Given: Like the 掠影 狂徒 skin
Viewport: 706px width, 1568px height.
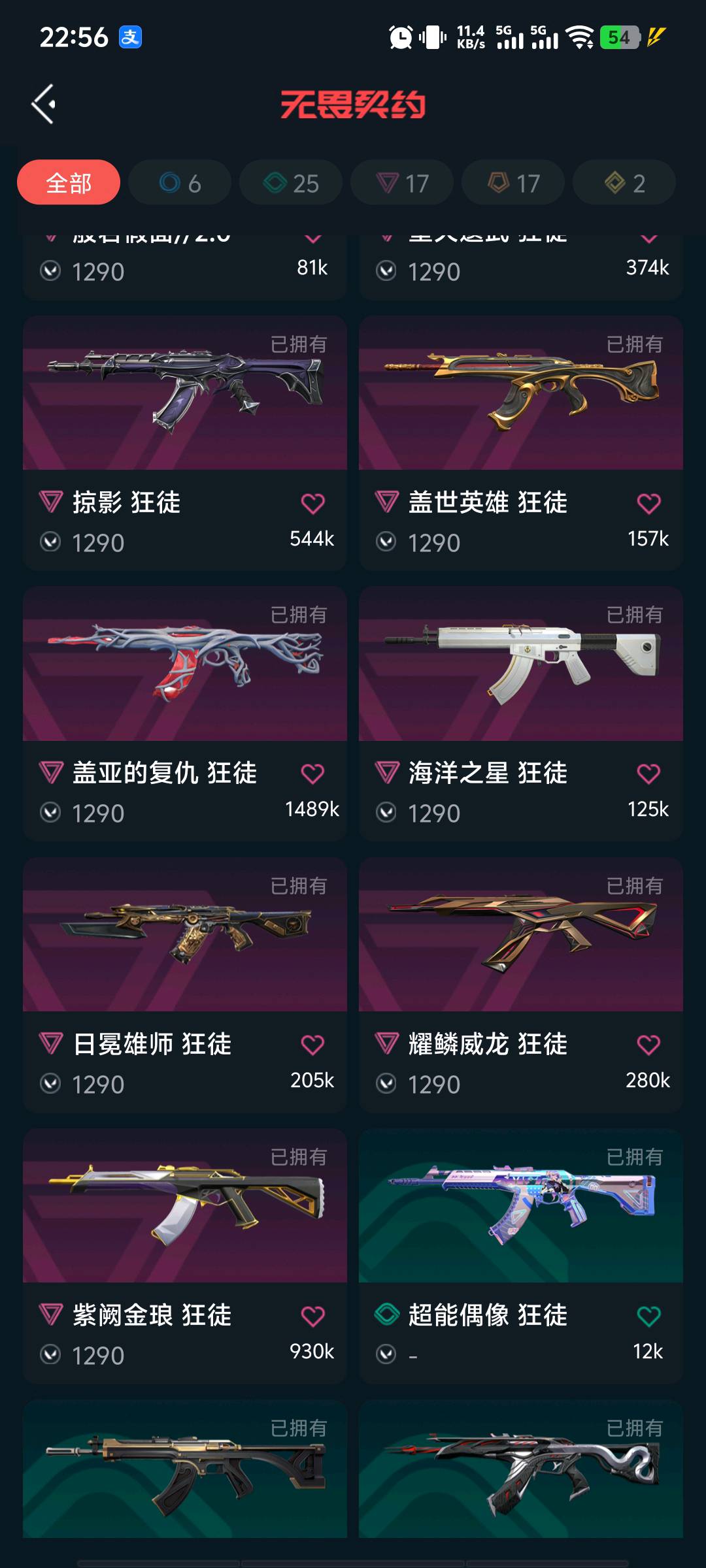Looking at the screenshot, I should click(312, 504).
